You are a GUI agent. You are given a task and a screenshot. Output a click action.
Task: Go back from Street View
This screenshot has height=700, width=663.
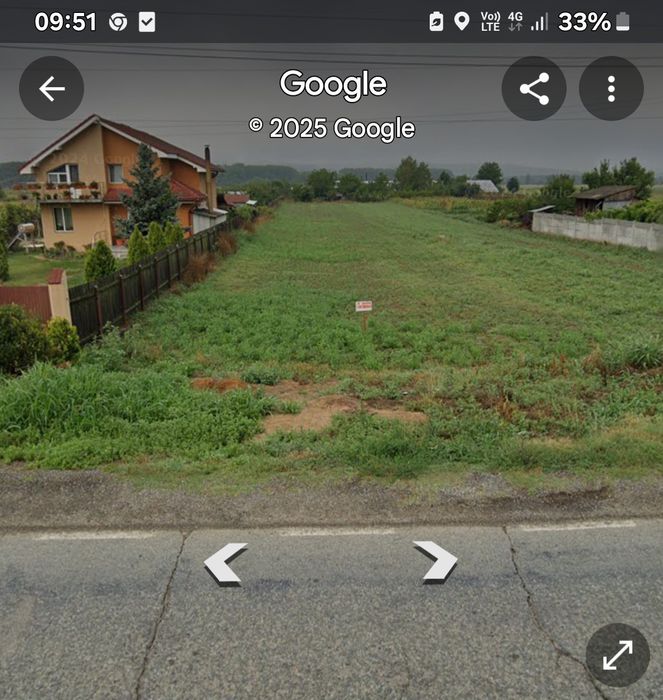(x=51, y=89)
